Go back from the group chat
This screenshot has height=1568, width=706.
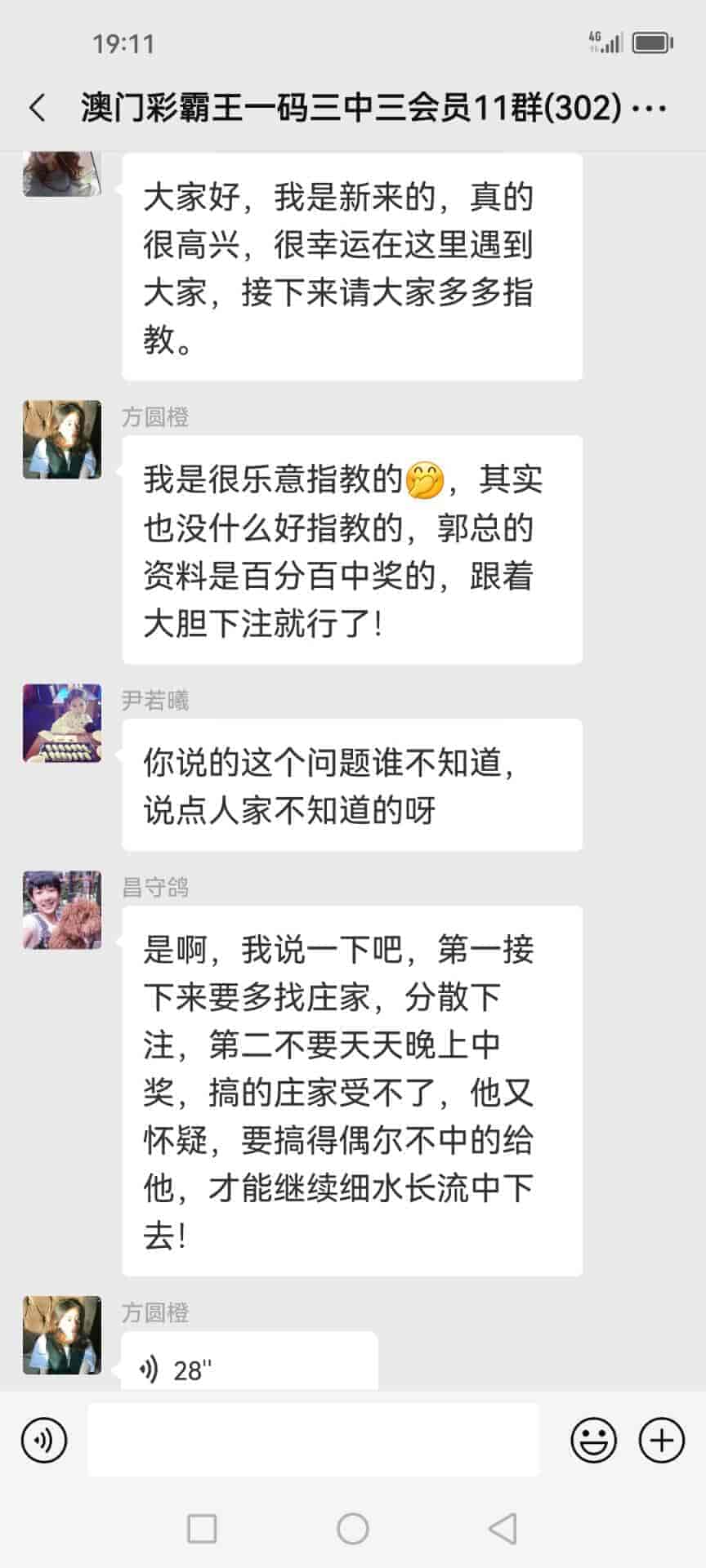pos(38,108)
